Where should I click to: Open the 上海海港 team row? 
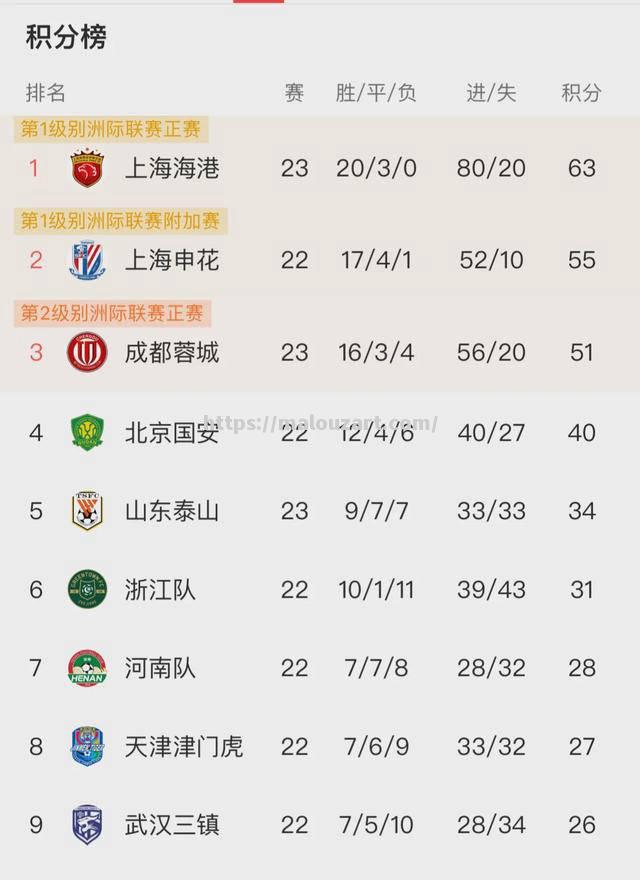(171, 168)
